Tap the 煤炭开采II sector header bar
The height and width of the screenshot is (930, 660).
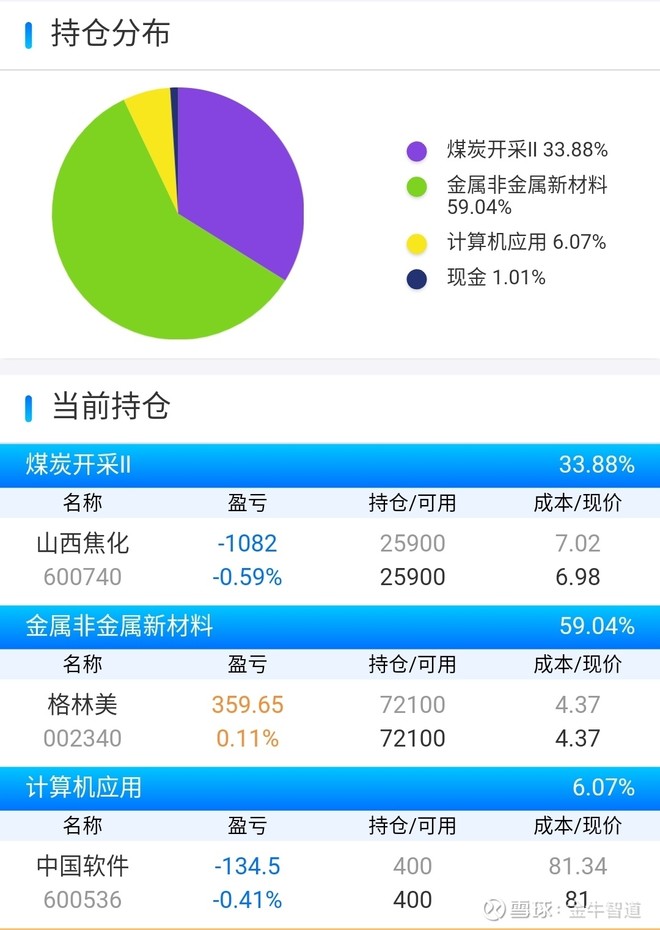pyautogui.click(x=330, y=465)
